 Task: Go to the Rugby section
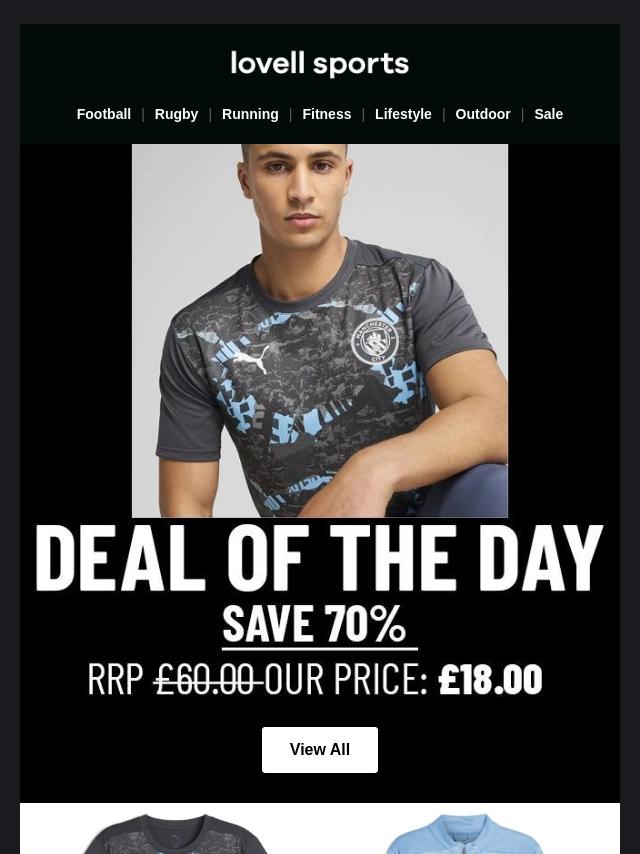(176, 114)
